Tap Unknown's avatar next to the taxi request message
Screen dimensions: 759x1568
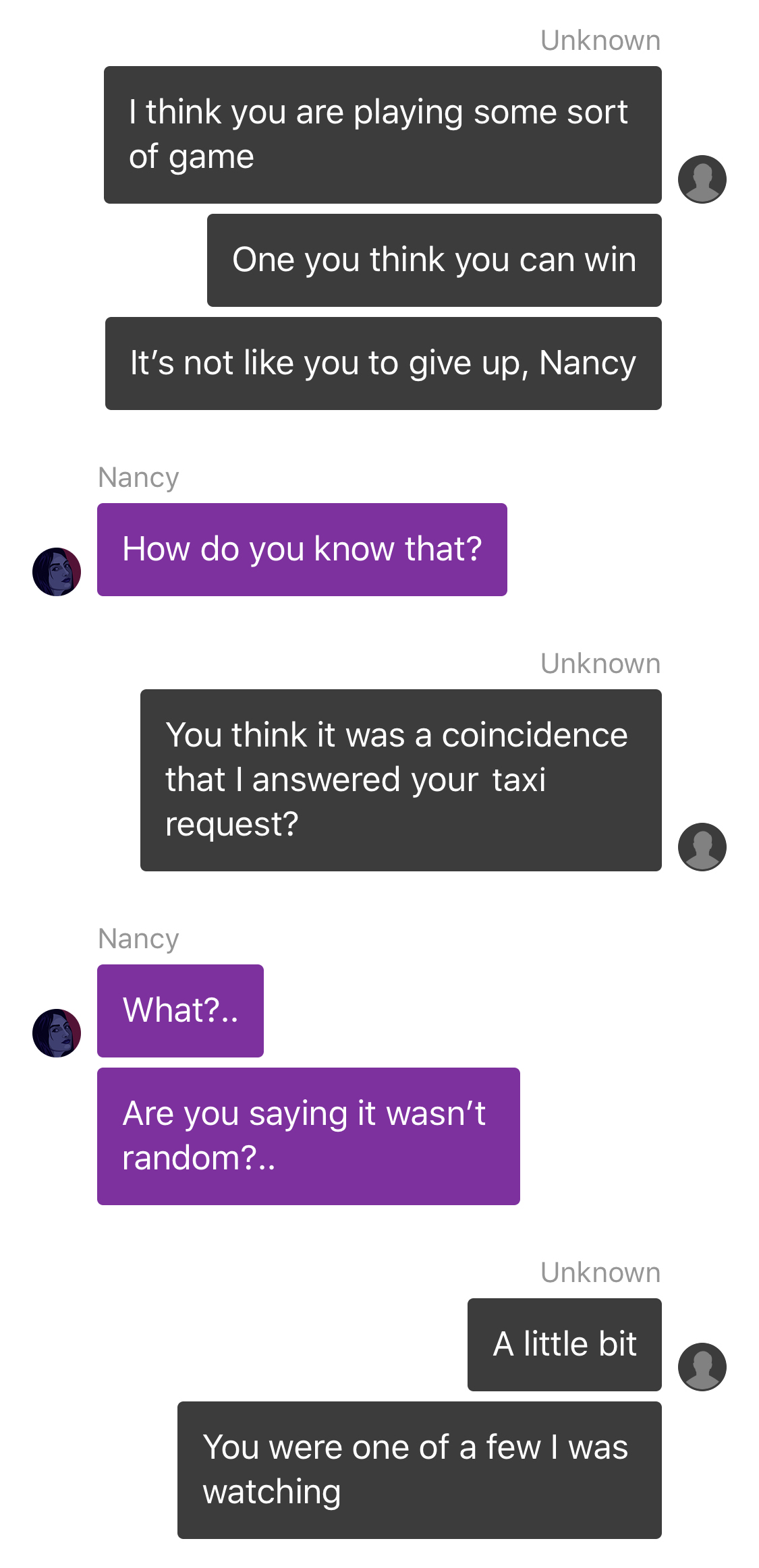[x=702, y=847]
